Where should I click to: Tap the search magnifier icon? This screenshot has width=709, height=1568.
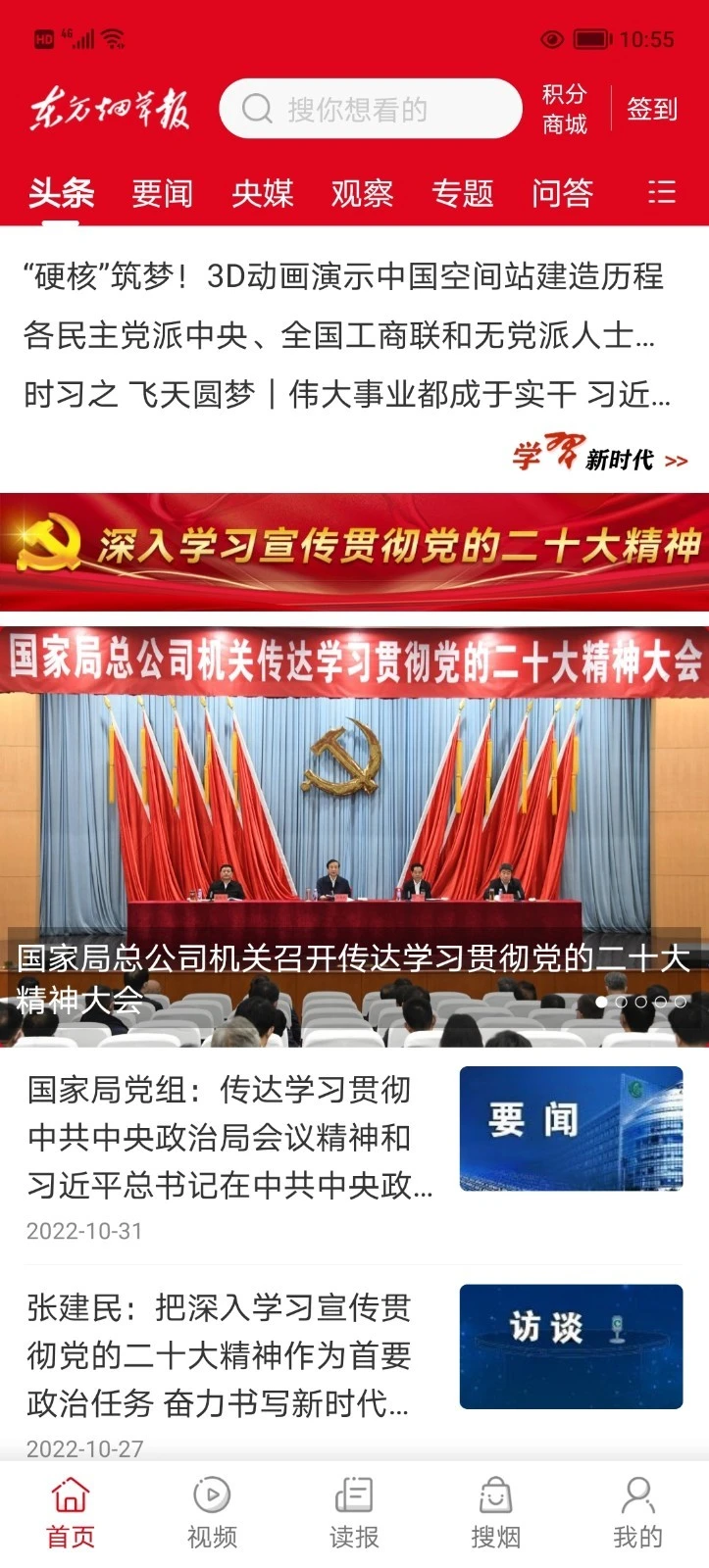coord(257,108)
